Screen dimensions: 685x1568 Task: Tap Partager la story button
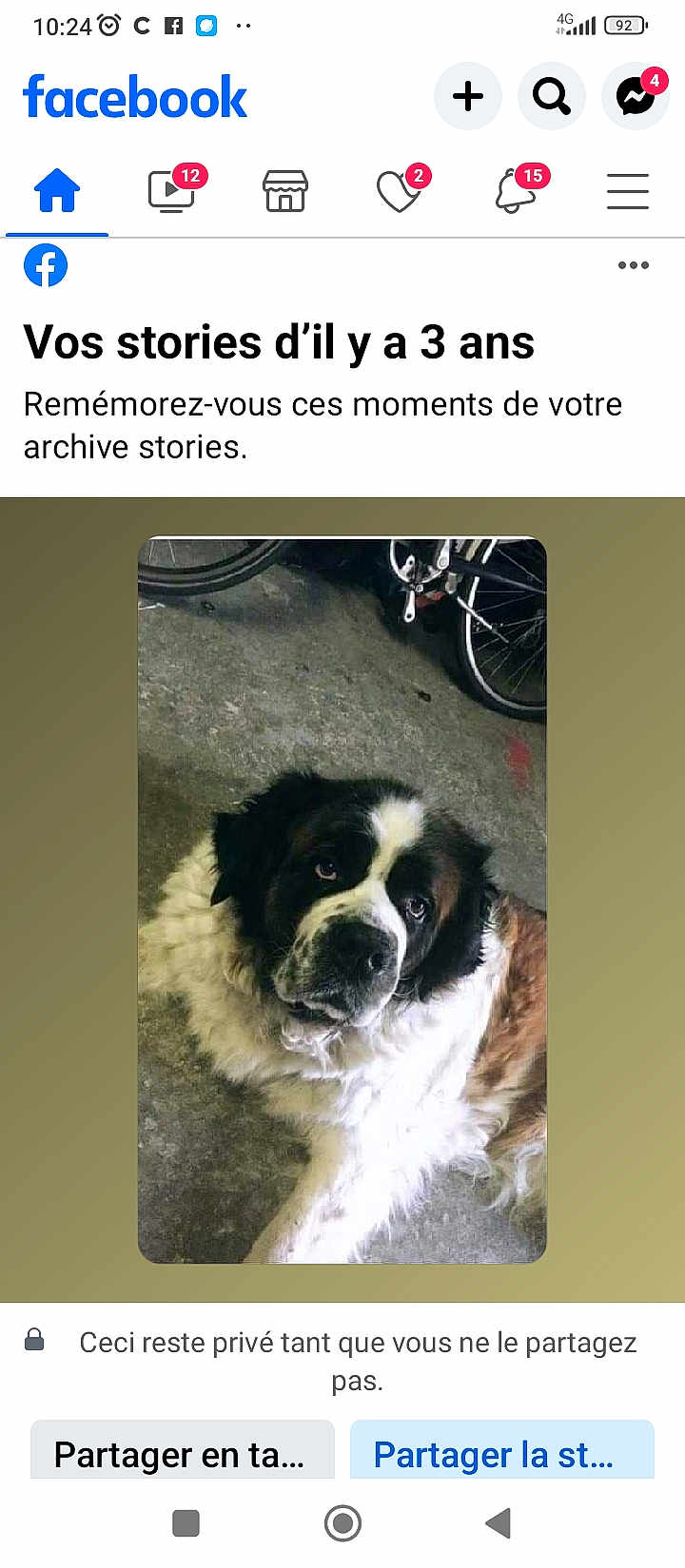[x=501, y=1452]
